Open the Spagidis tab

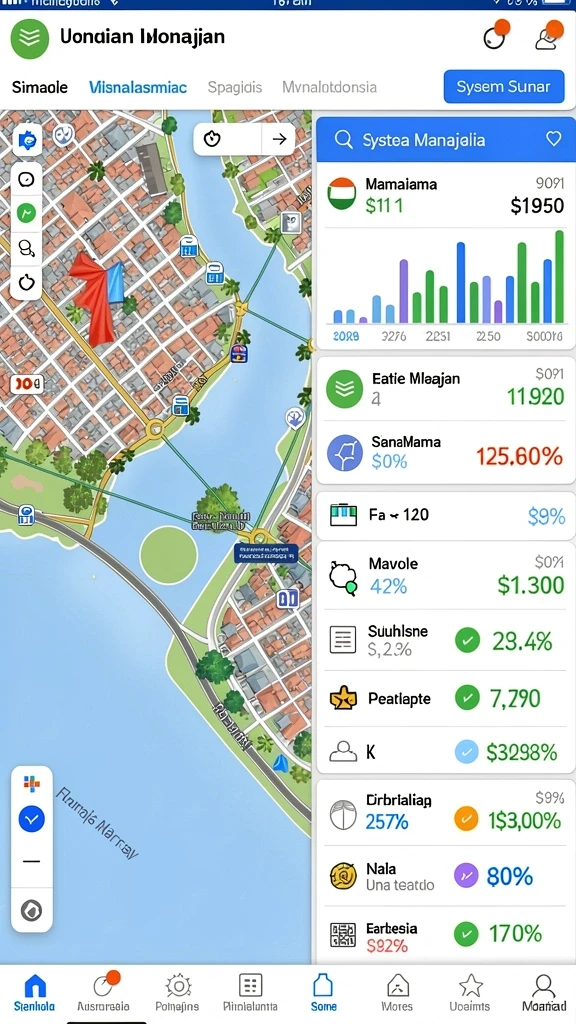pos(234,87)
